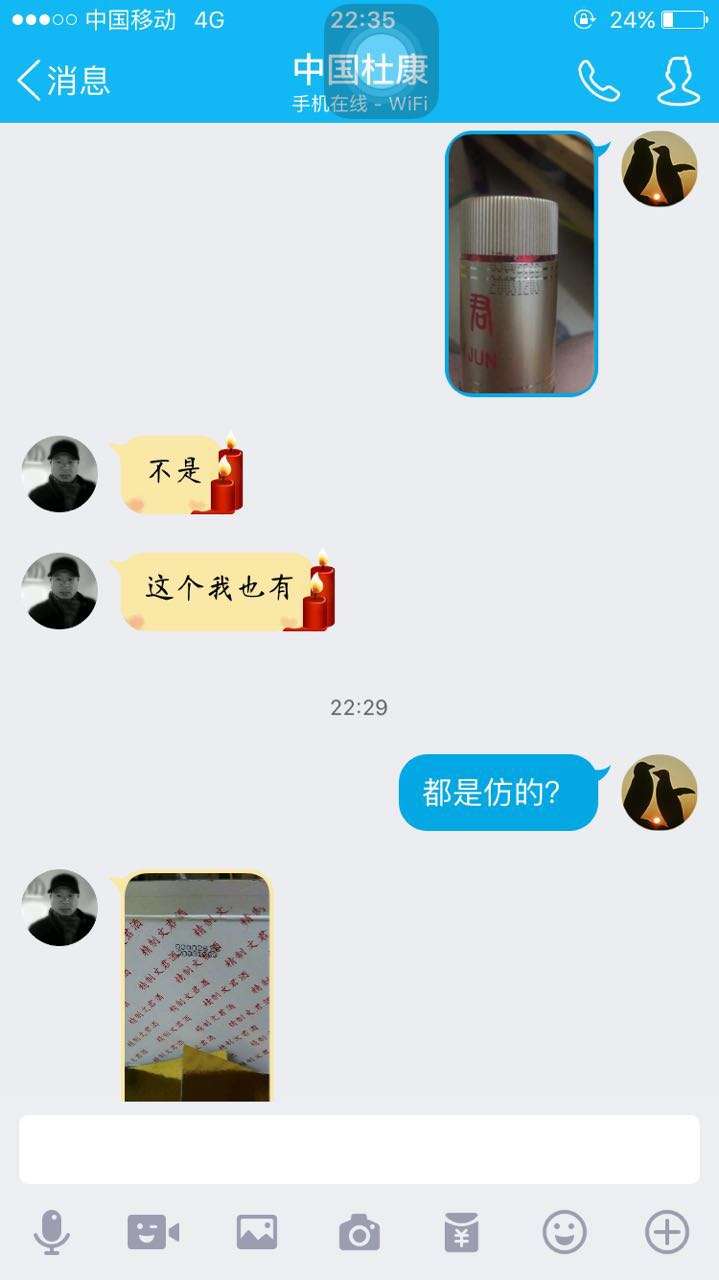Viewport: 719px width, 1280px height.
Task: Open the emoji panel
Action: tap(564, 1232)
